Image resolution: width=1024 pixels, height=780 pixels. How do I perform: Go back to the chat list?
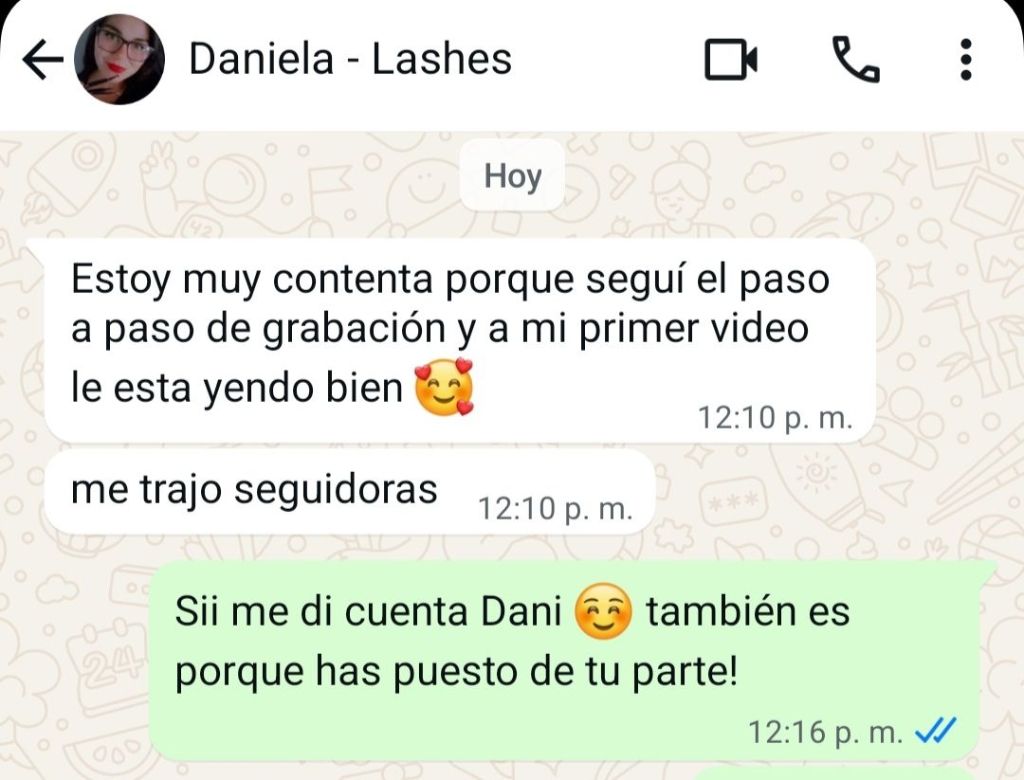coord(42,61)
